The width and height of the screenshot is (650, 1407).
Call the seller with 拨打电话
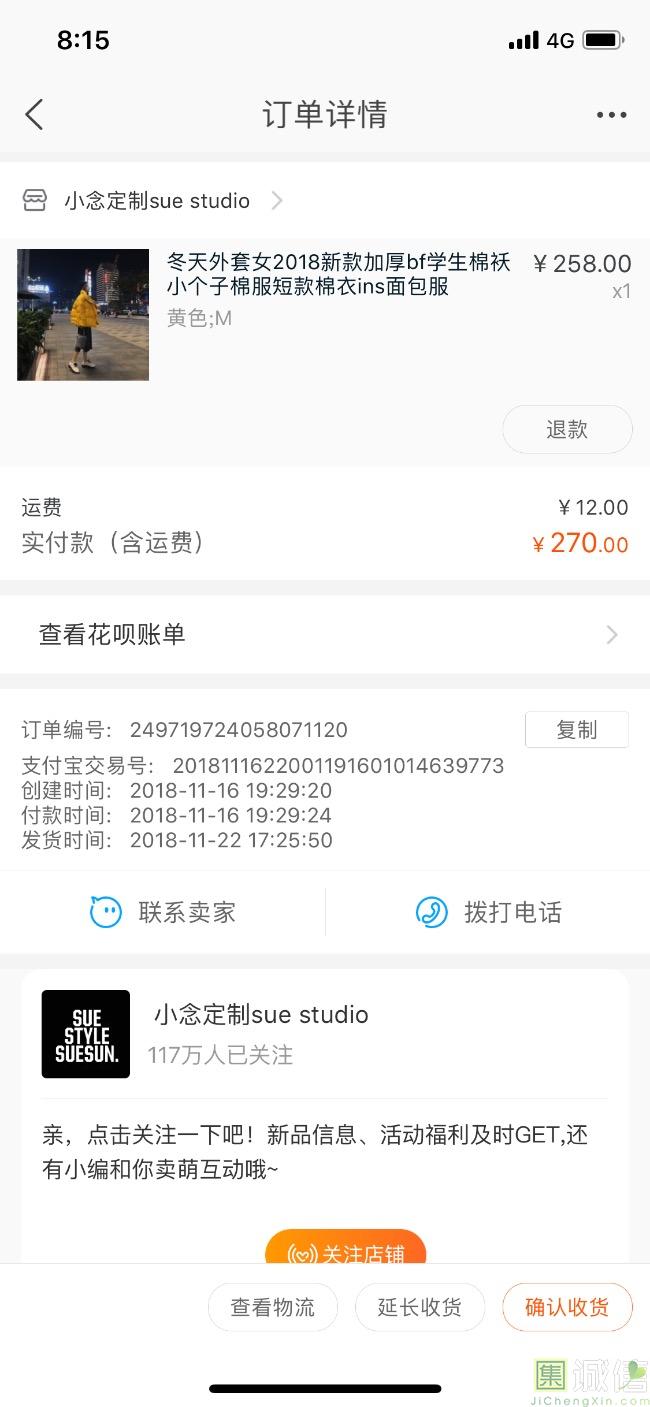point(488,912)
